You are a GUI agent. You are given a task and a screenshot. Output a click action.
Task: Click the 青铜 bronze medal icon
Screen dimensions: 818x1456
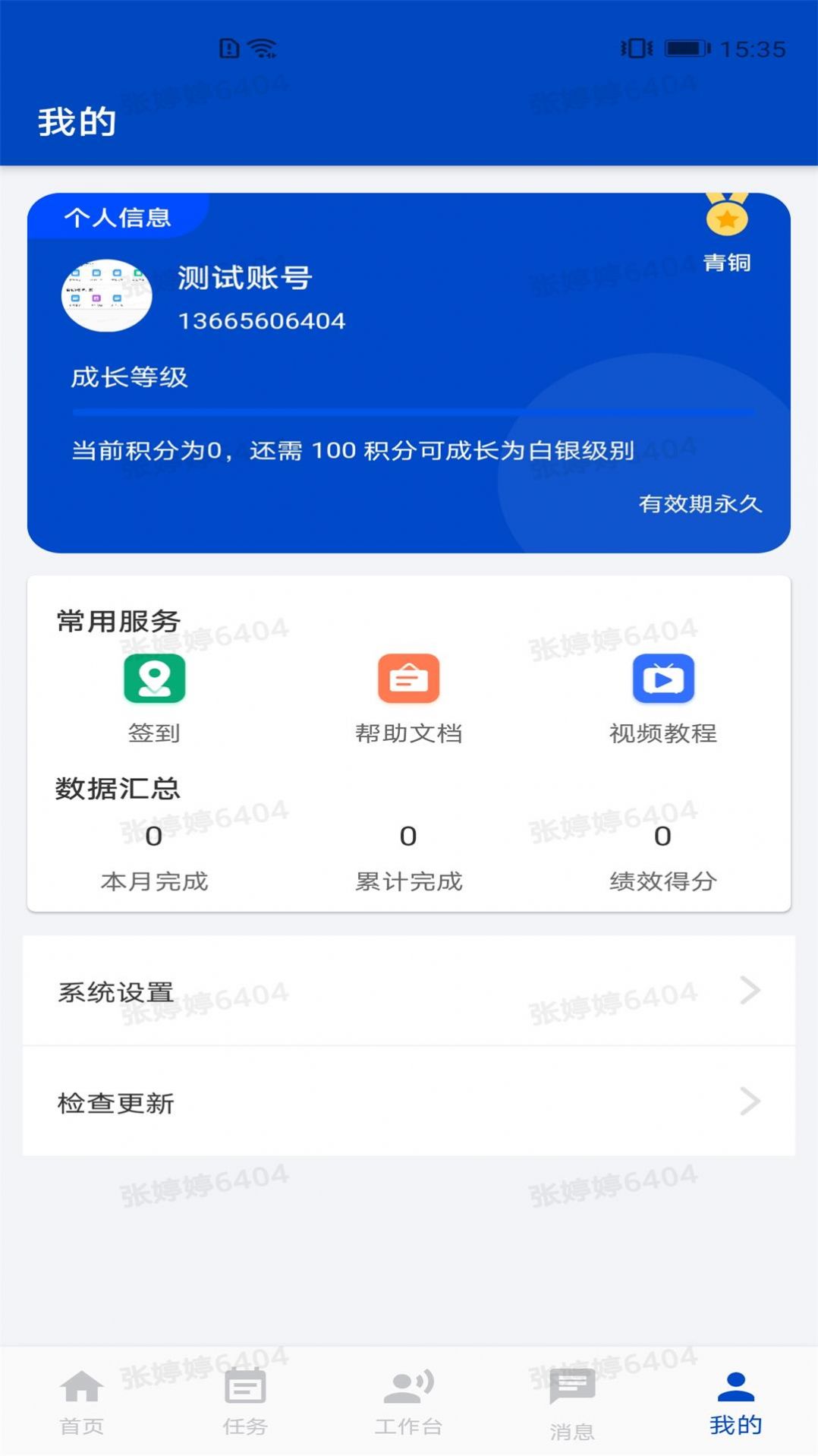[x=726, y=219]
